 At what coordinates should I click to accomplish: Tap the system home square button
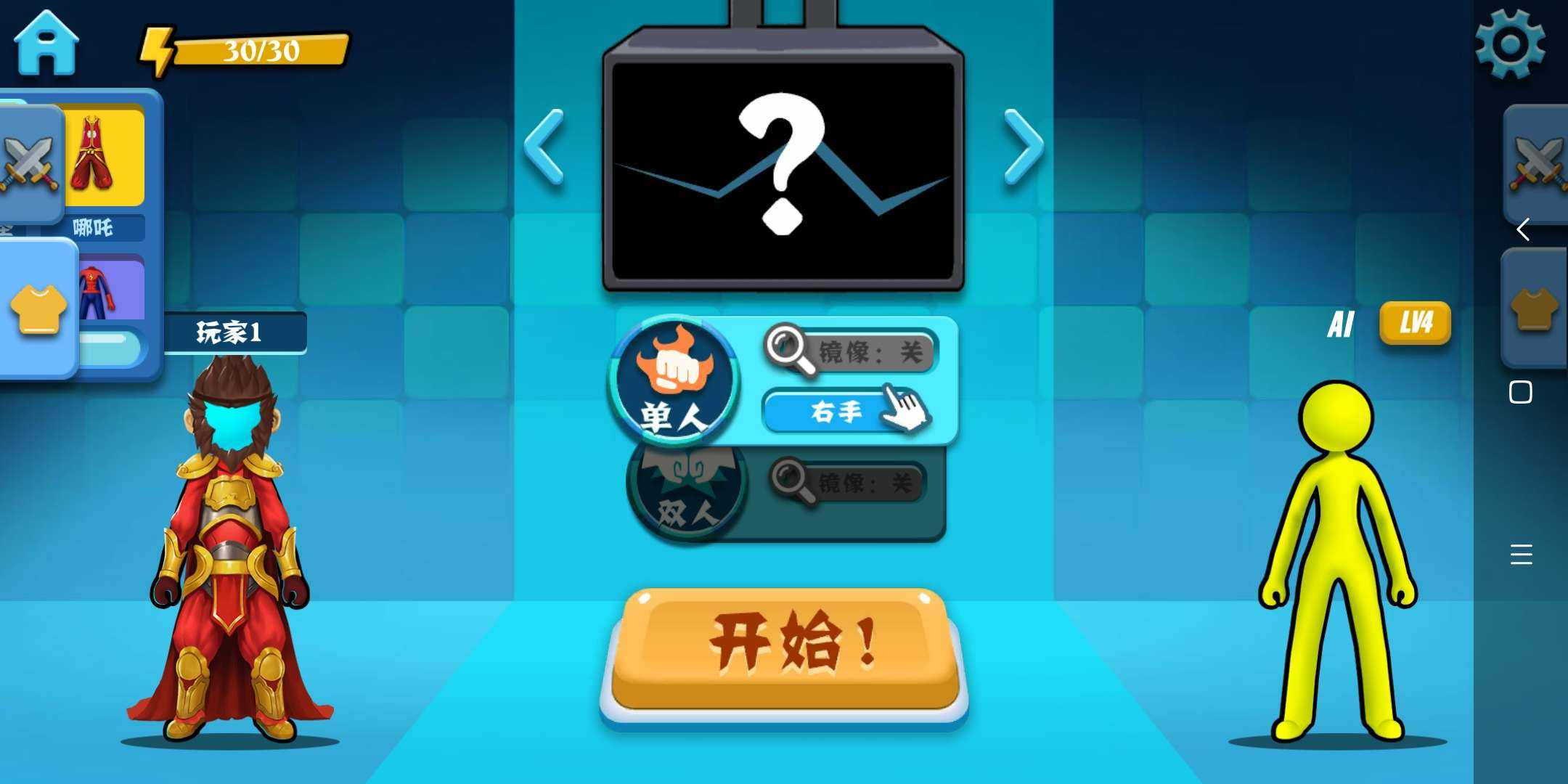tap(1520, 392)
